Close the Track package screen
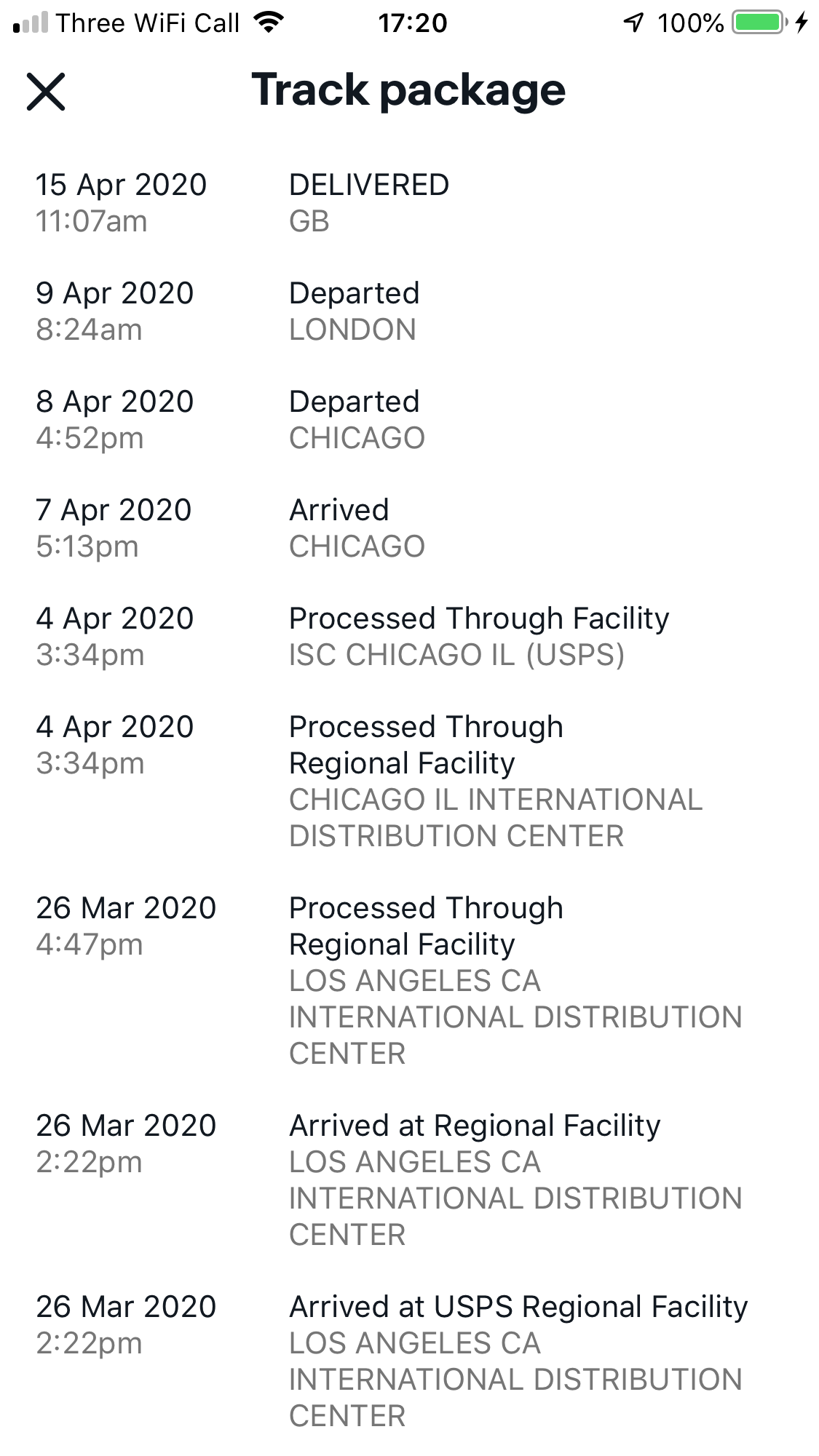The height and width of the screenshot is (1456, 819). point(46,92)
